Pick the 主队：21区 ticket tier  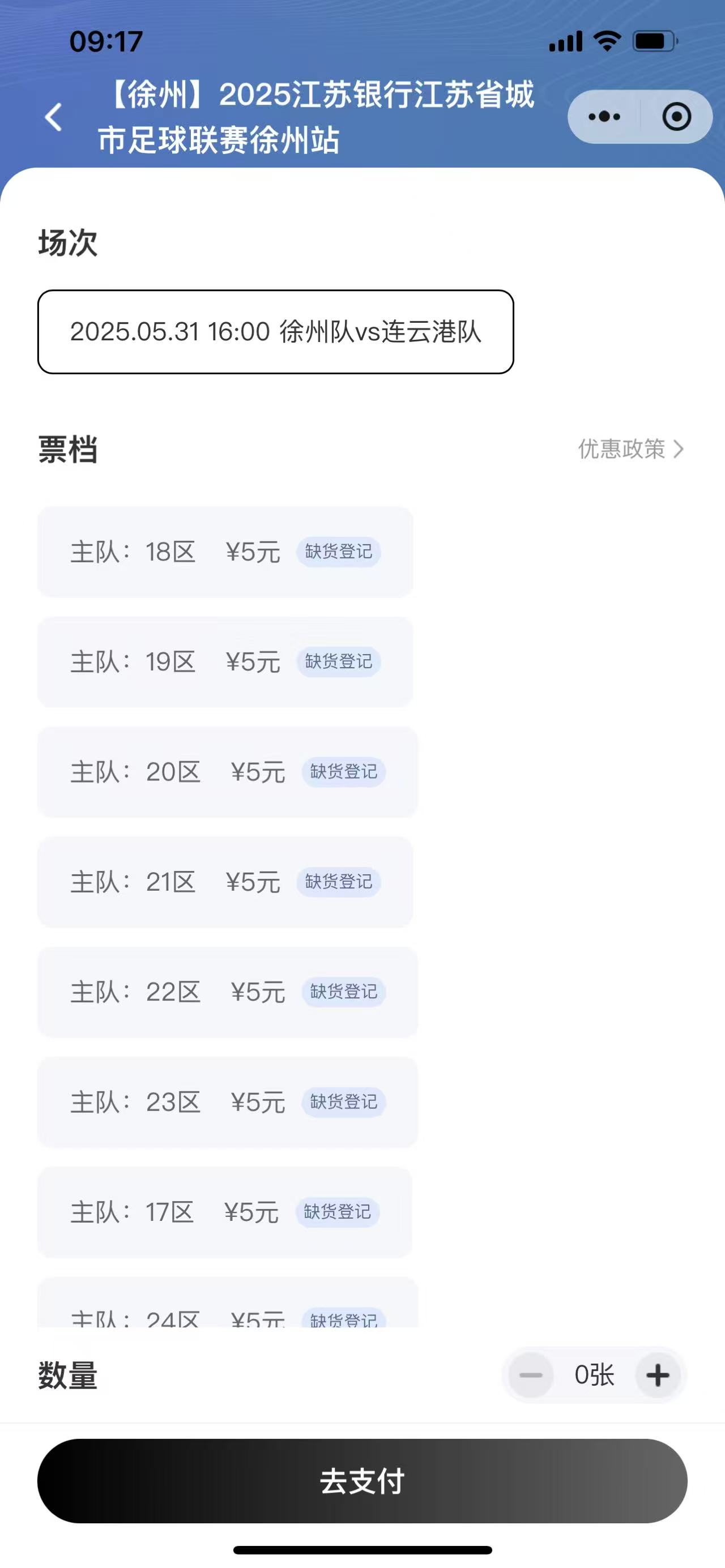pos(225,882)
